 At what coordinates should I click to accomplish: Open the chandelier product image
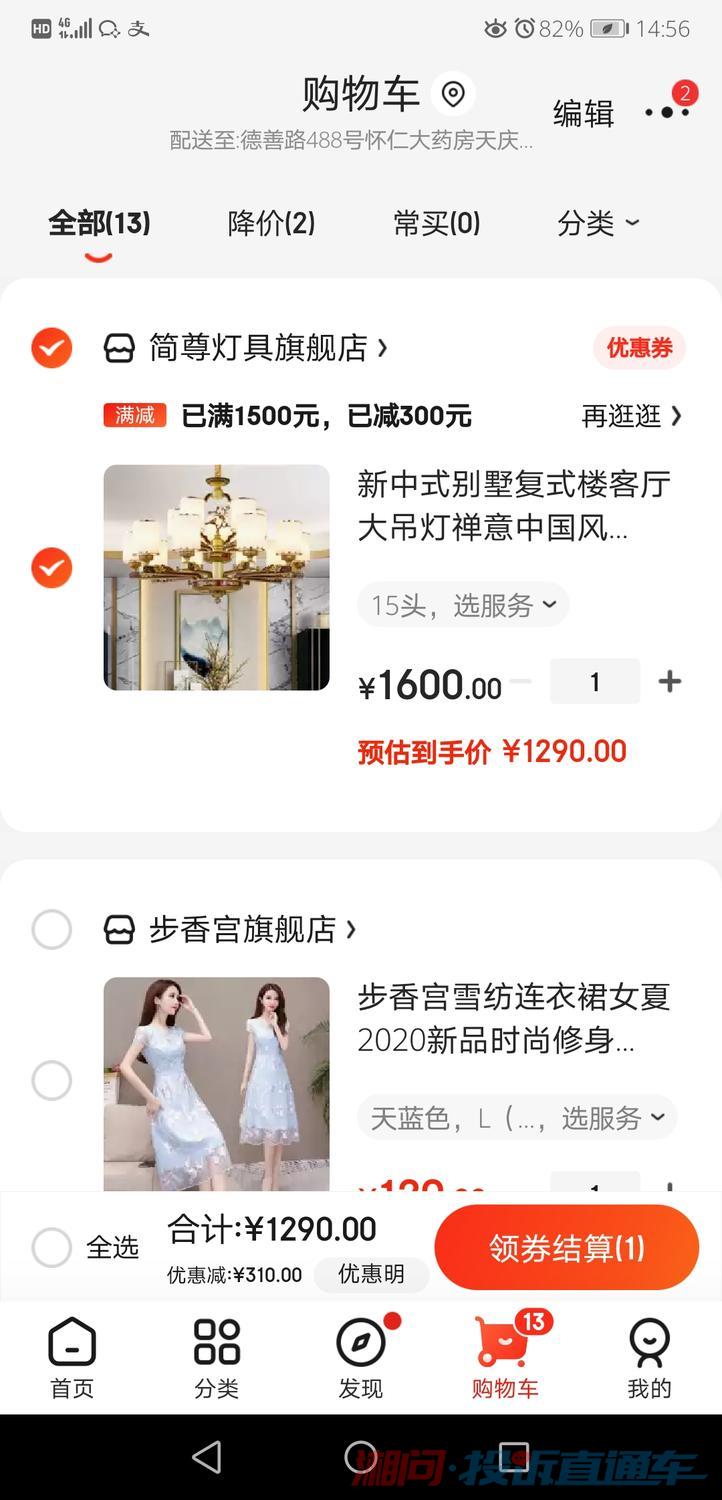coord(216,577)
